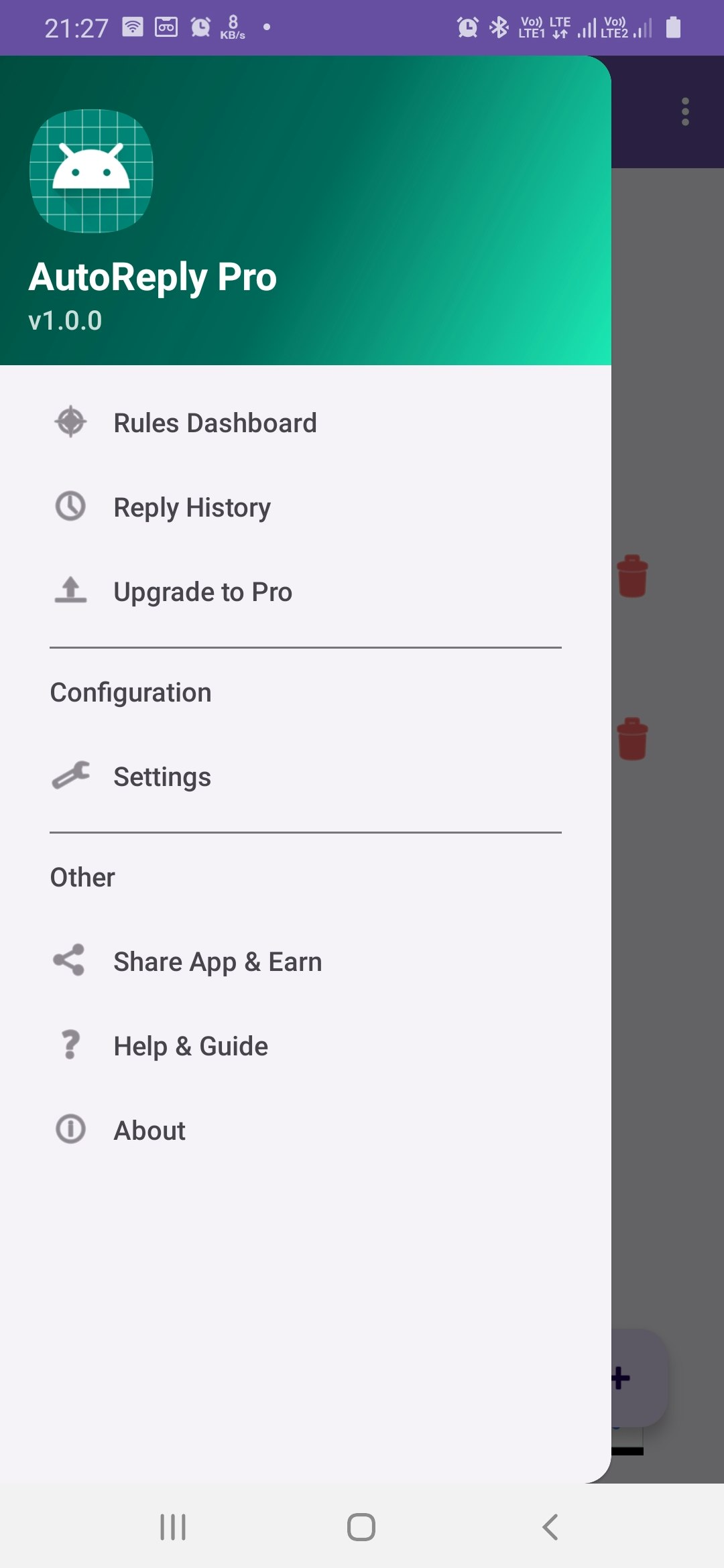Viewport: 724px width, 1568px height.
Task: Select Reply History in the menu
Action: point(191,507)
